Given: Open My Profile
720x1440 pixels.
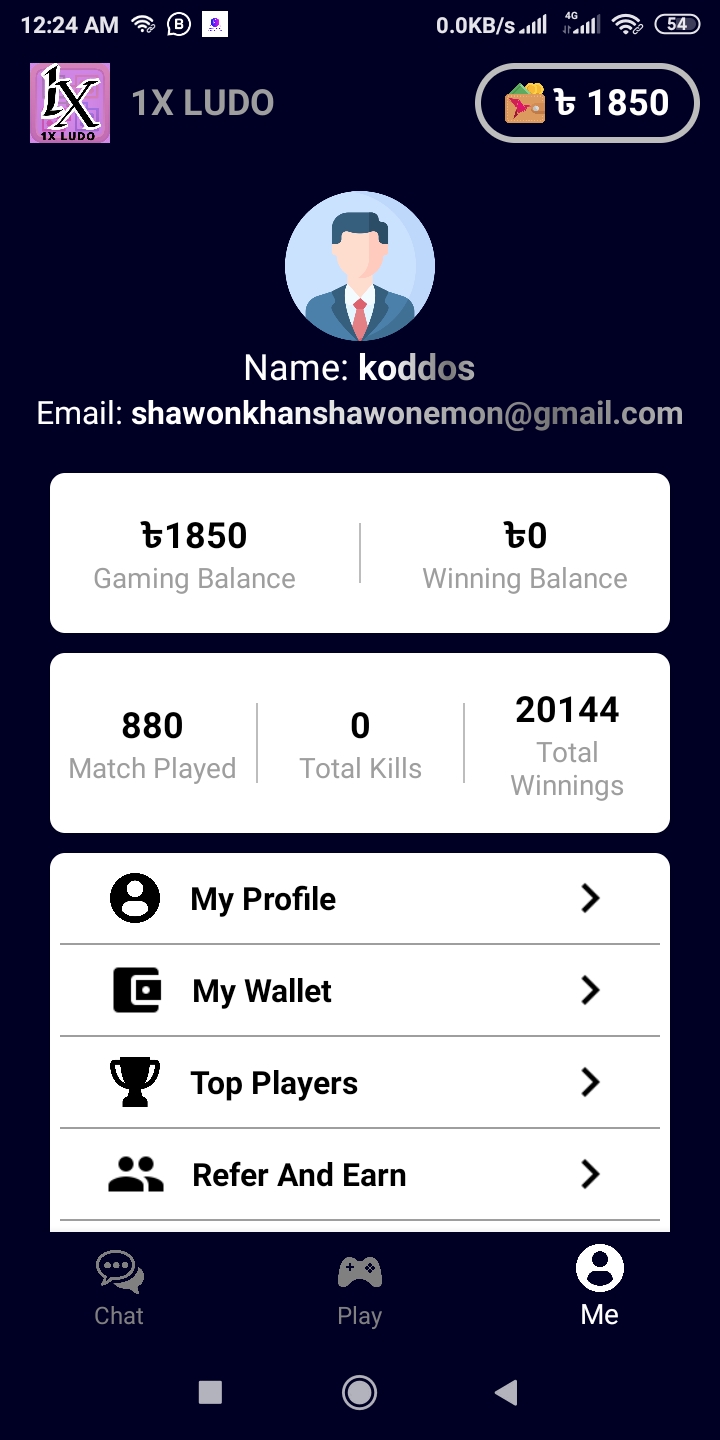Looking at the screenshot, I should click(360, 898).
